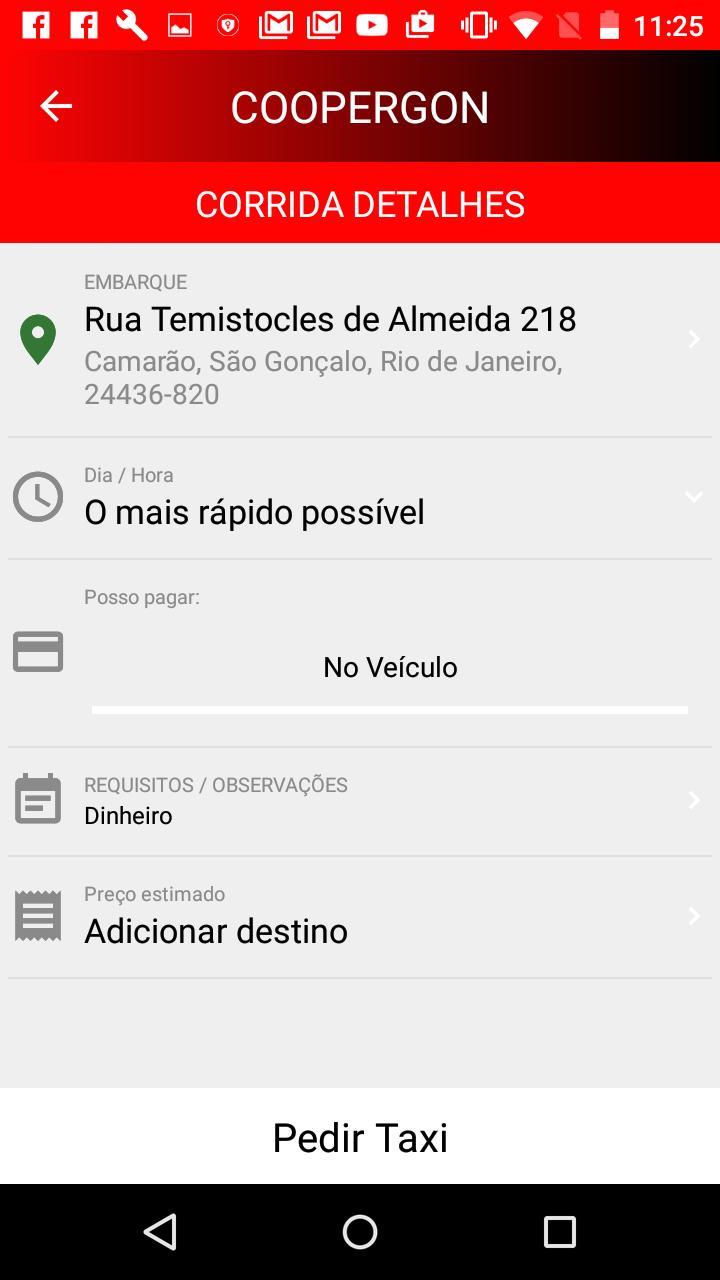Screen dimensions: 720x1280
Task: Open recent apps from navigation bar
Action: point(559,1232)
